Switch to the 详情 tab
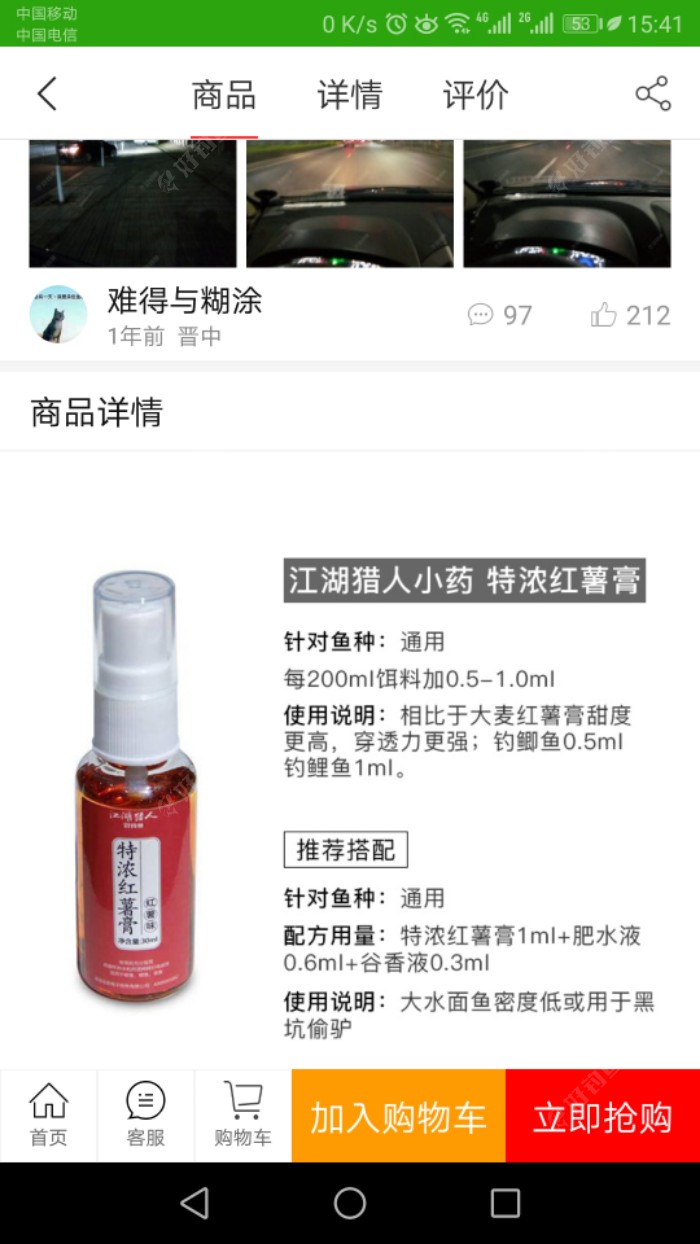The image size is (700, 1244). coord(350,95)
